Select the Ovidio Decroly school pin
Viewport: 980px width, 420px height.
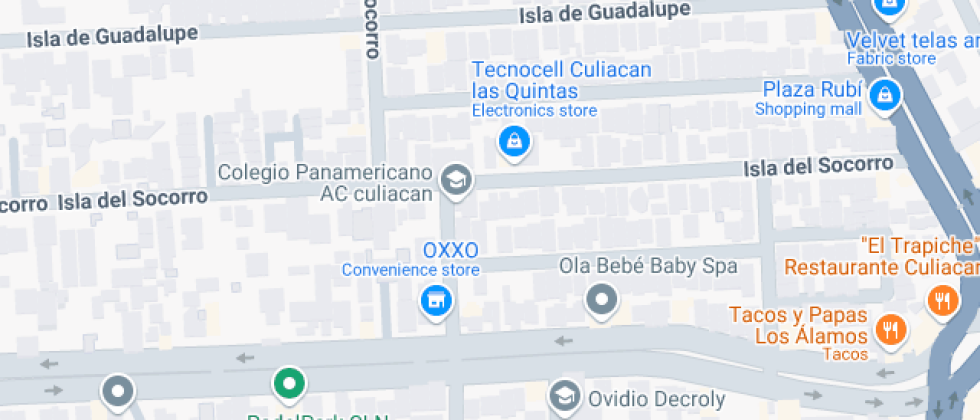(x=565, y=394)
